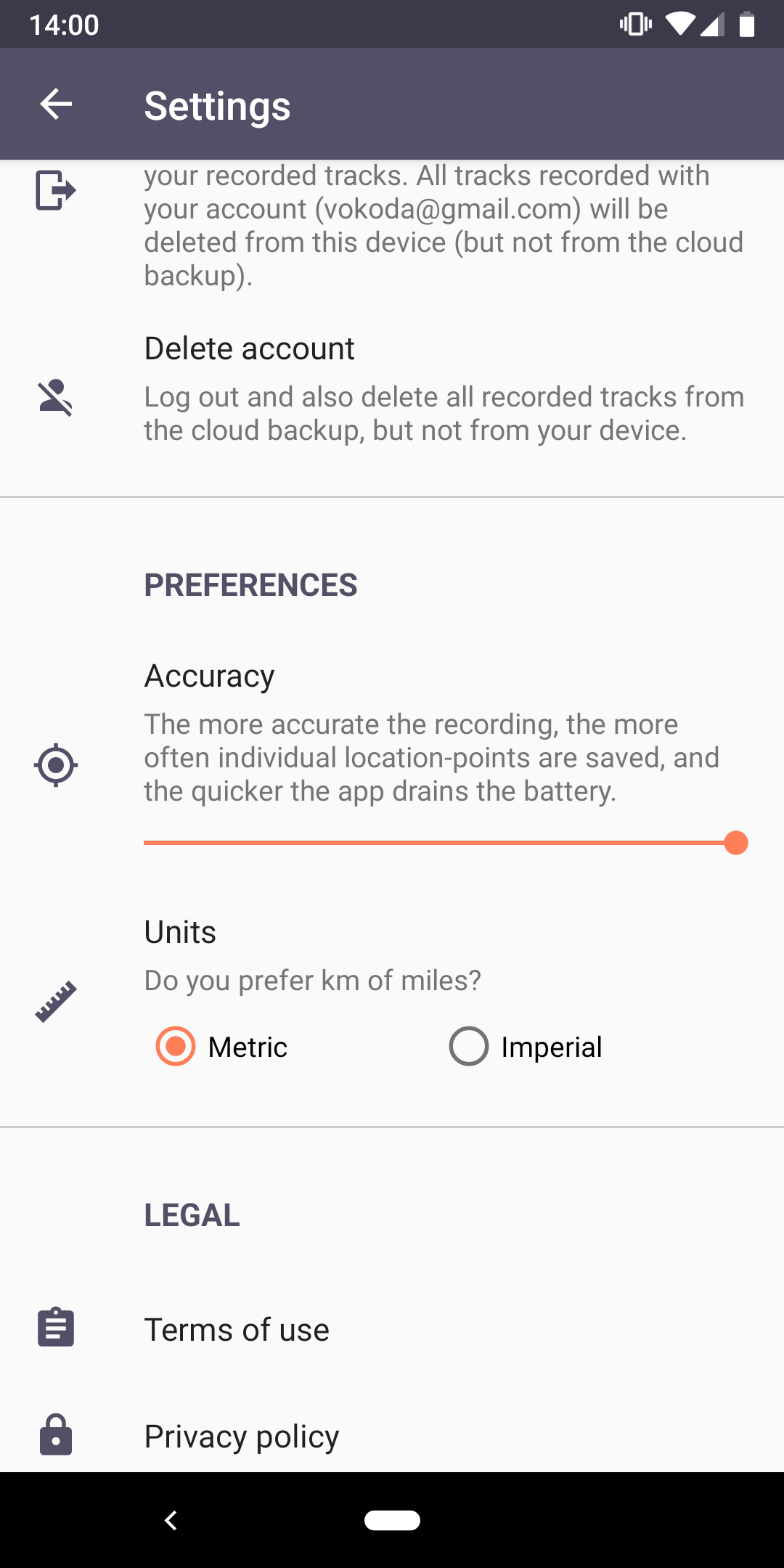The height and width of the screenshot is (1568, 784).
Task: Tap the log out row with the vokoda@gmail.com text
Action: (x=392, y=226)
